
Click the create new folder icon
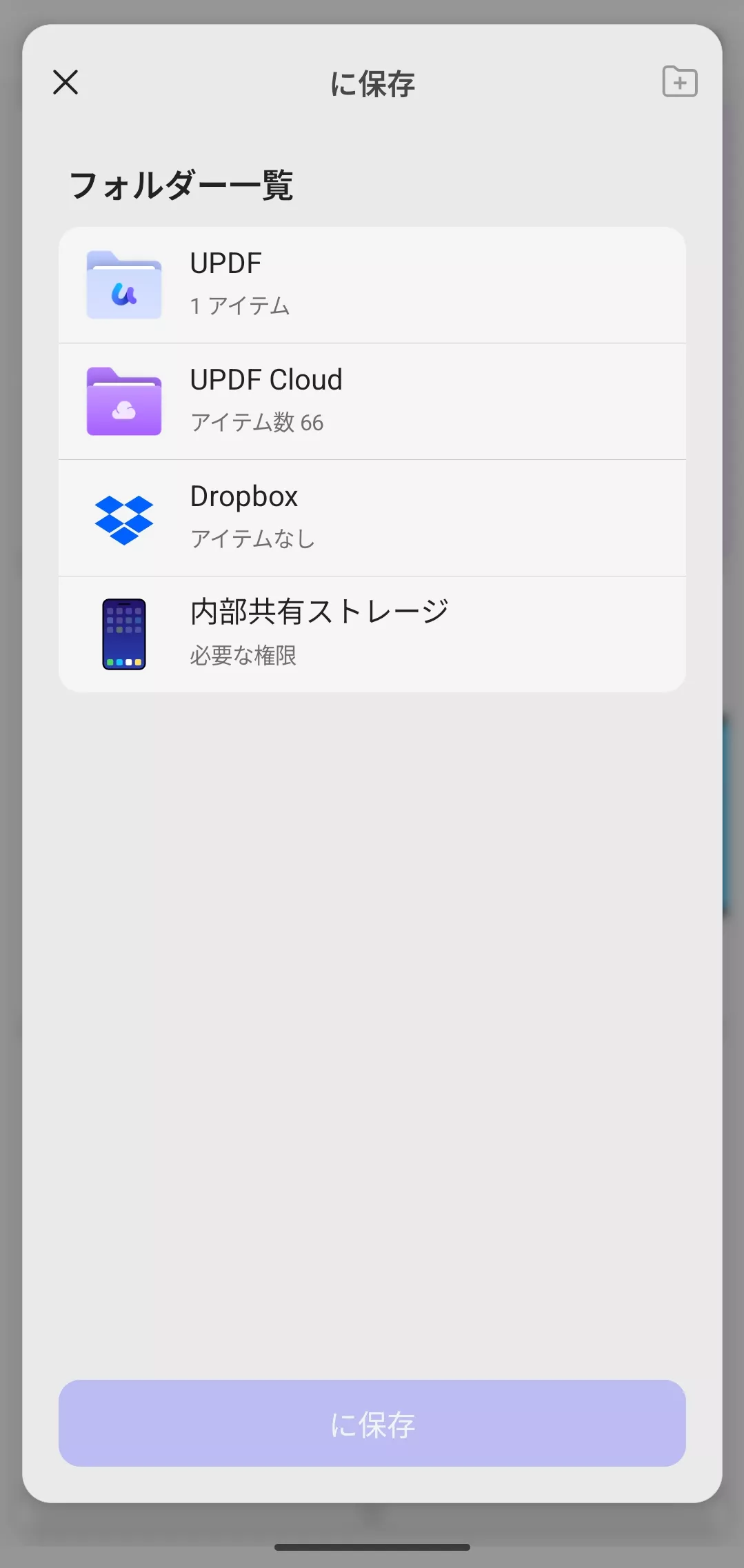click(678, 82)
